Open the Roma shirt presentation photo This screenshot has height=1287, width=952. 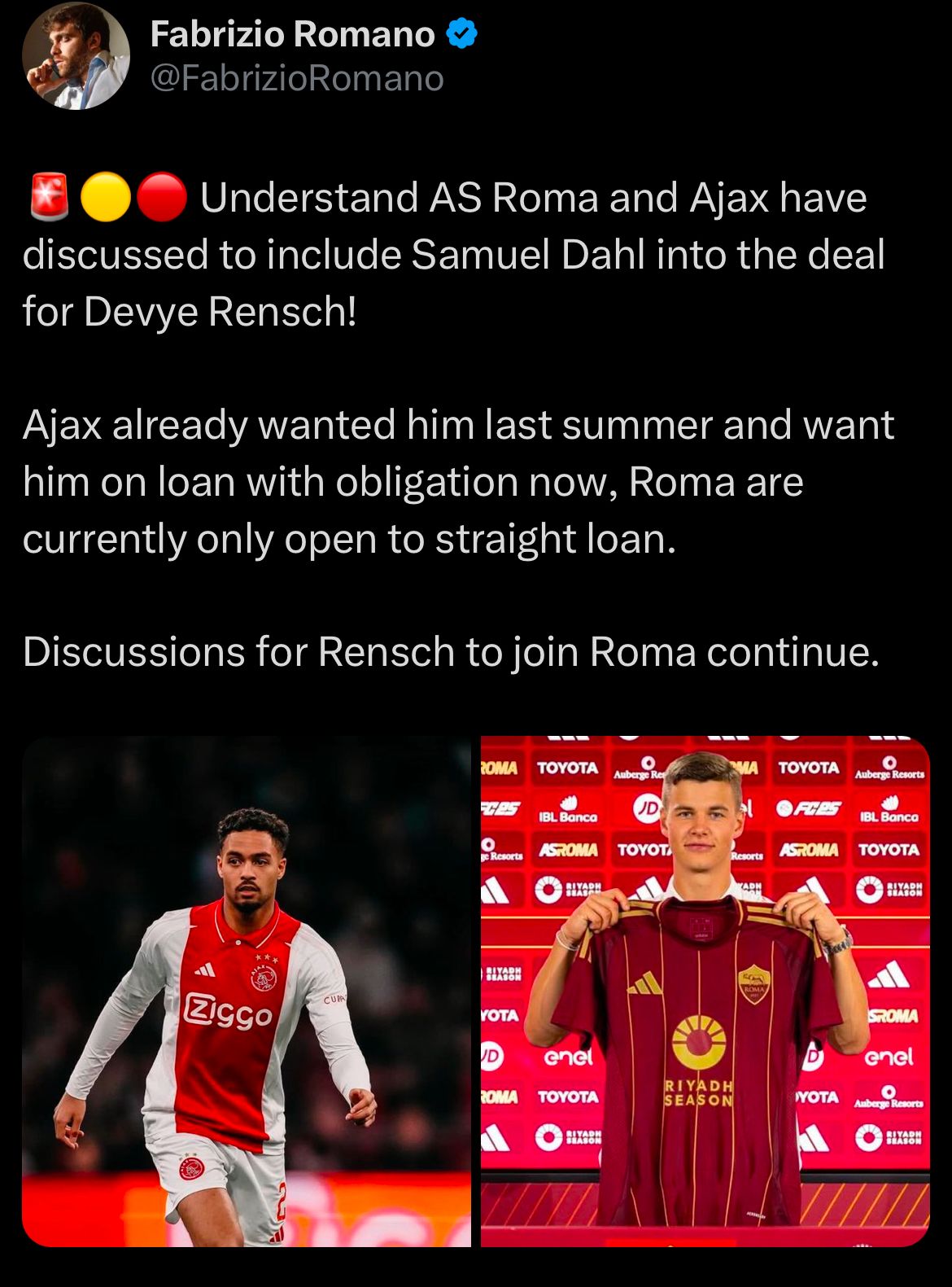(705, 991)
